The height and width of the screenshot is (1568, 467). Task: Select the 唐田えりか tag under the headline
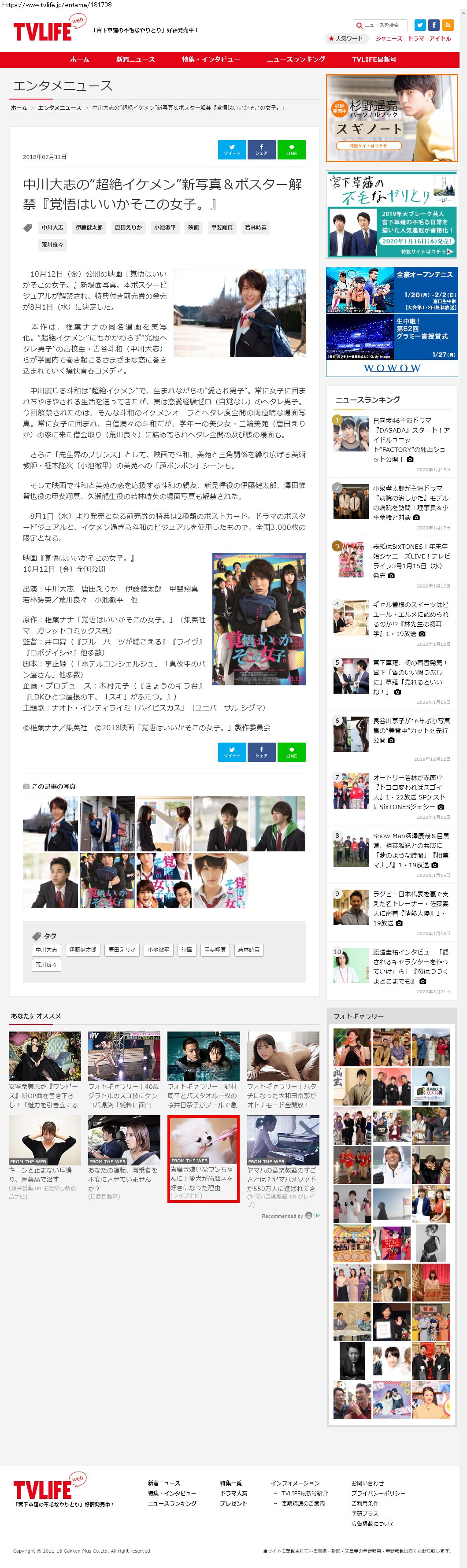point(128,228)
